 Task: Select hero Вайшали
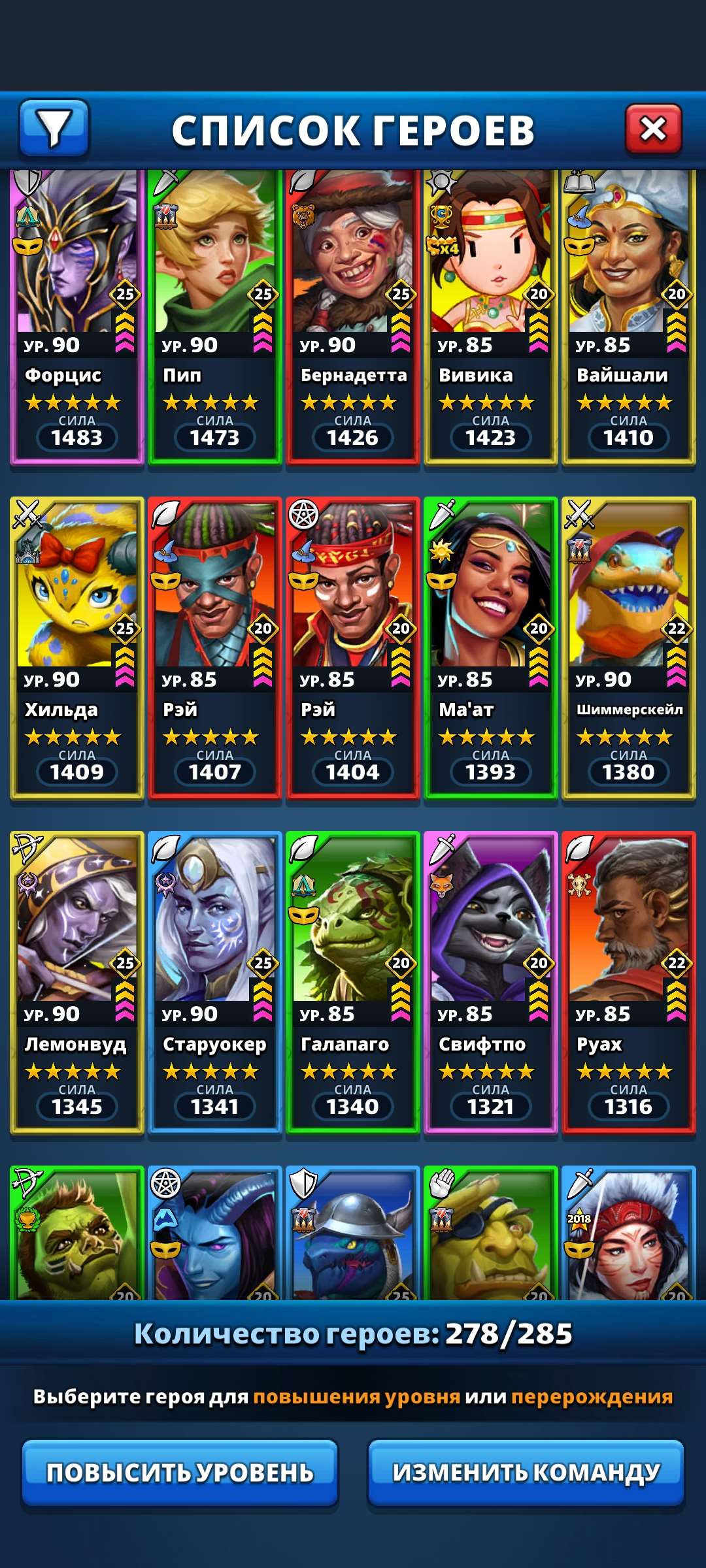click(x=628, y=314)
